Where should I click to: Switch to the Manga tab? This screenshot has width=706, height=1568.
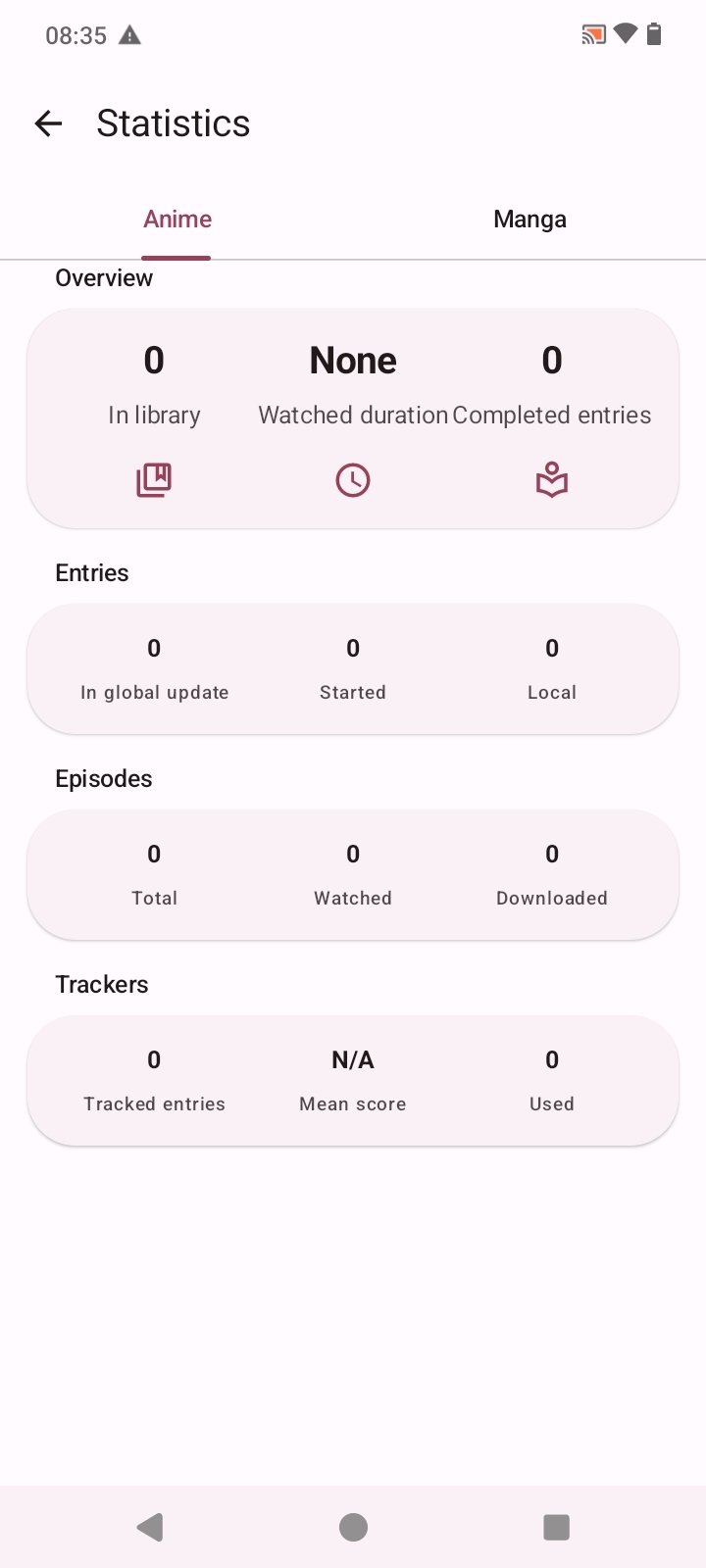[x=529, y=220]
